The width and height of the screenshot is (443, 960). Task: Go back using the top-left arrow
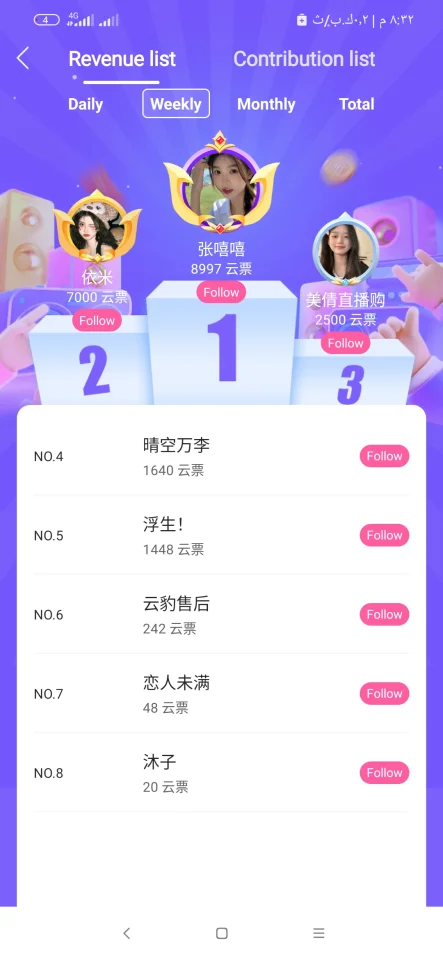click(x=23, y=59)
